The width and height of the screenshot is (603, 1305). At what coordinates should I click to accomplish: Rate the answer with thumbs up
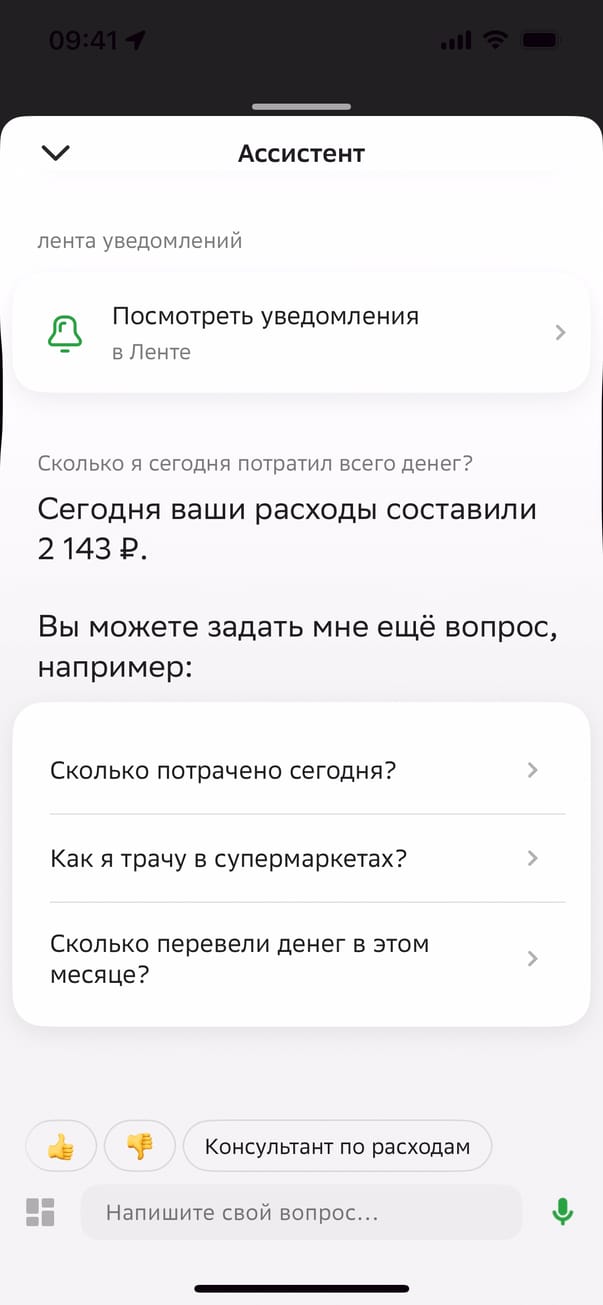point(61,1146)
